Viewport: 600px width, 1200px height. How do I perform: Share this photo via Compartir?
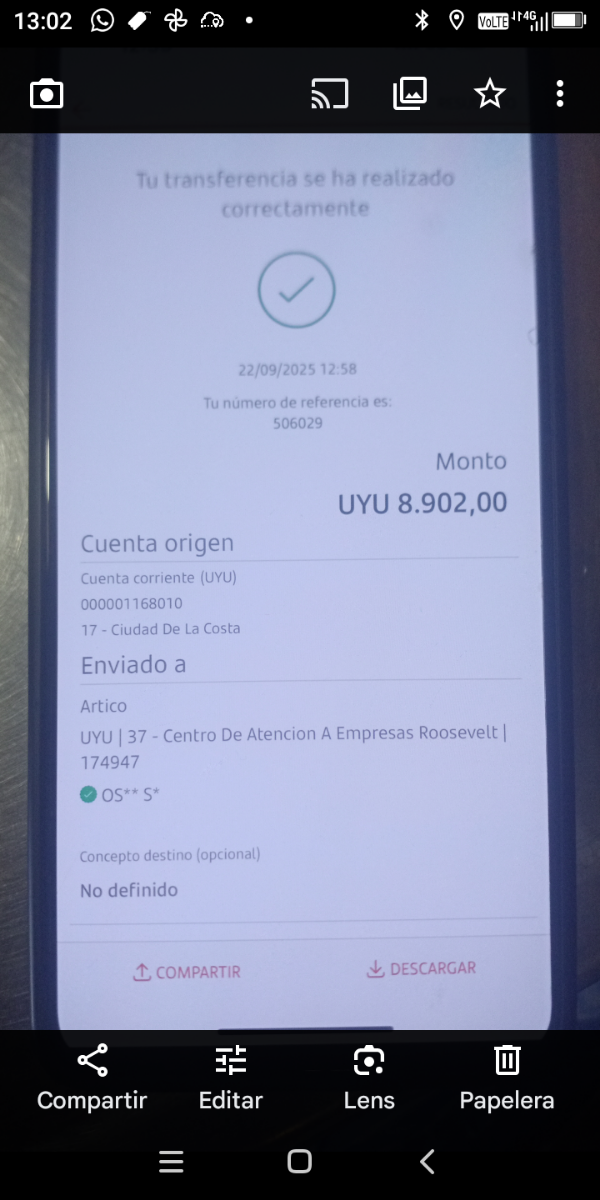(x=92, y=1078)
